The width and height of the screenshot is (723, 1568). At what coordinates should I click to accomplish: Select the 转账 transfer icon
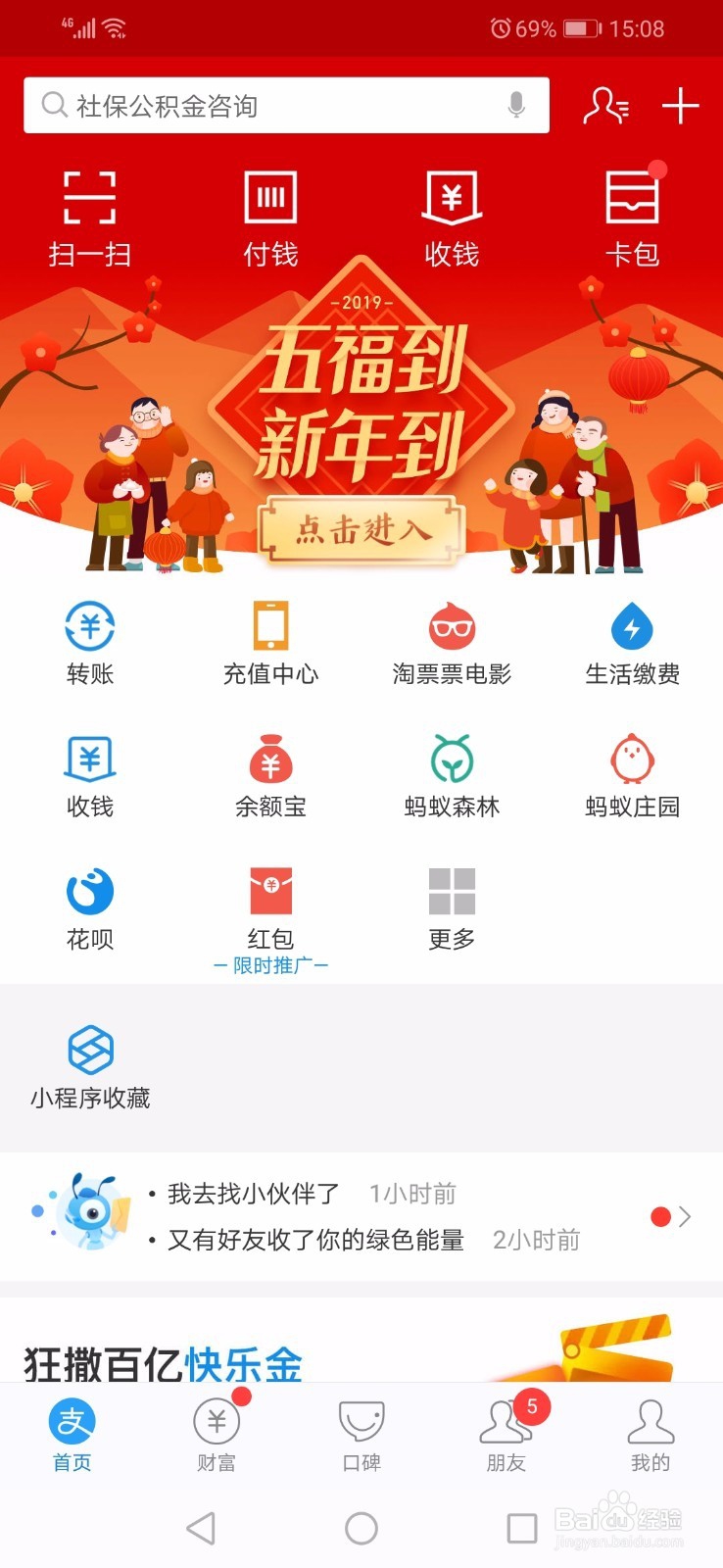pos(90,642)
